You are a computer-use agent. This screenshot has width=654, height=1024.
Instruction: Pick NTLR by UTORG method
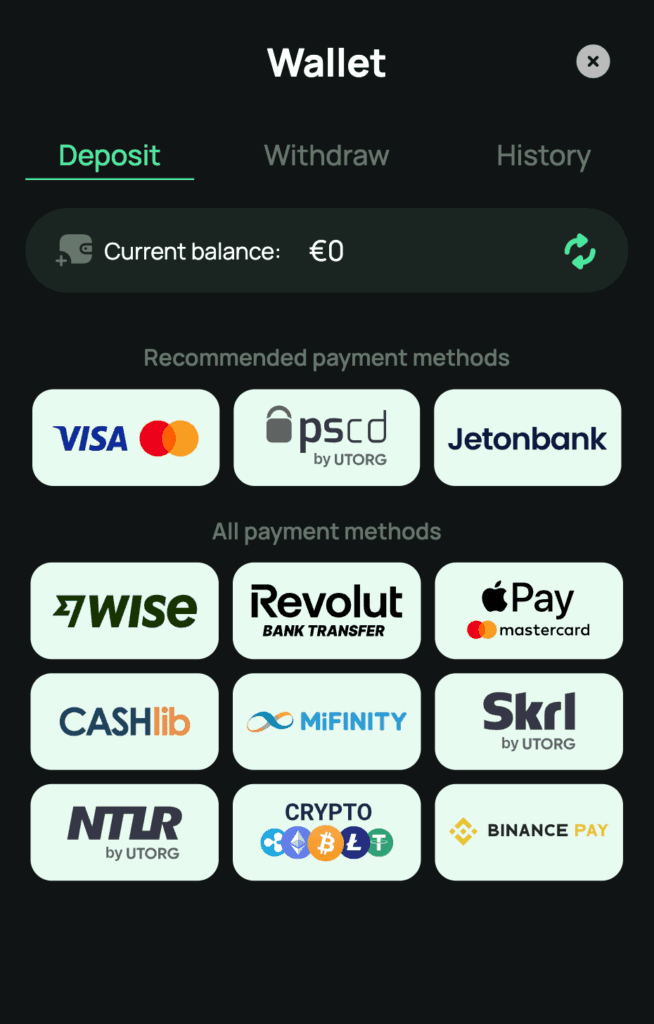(x=125, y=832)
